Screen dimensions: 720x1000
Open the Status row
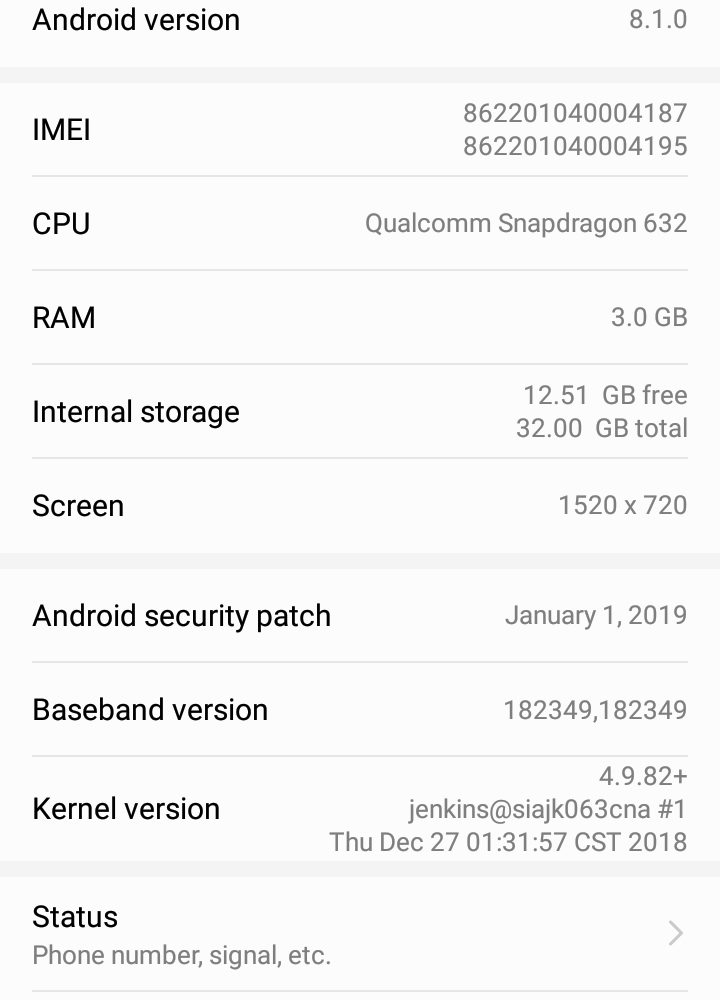(x=360, y=934)
